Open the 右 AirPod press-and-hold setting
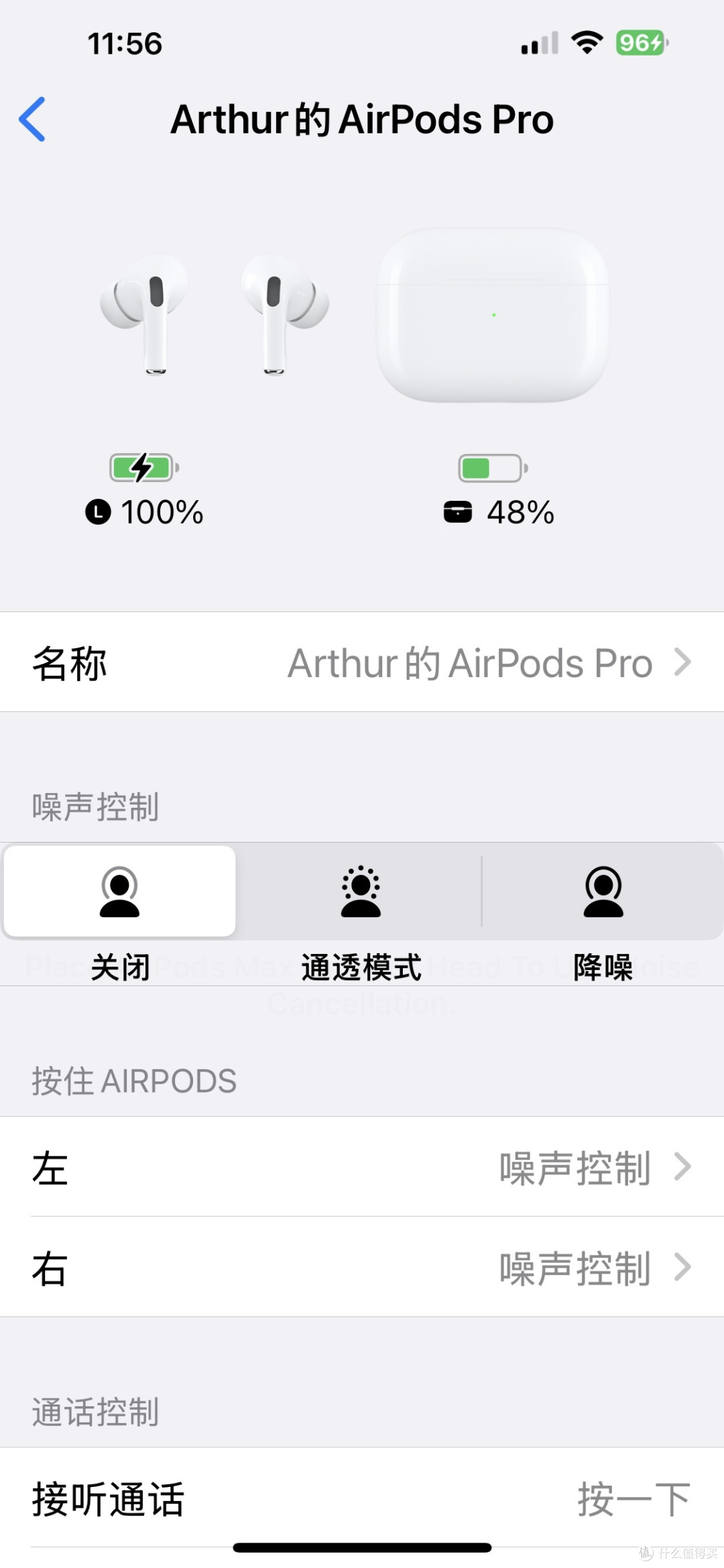This screenshot has height=1568, width=724. [362, 1267]
